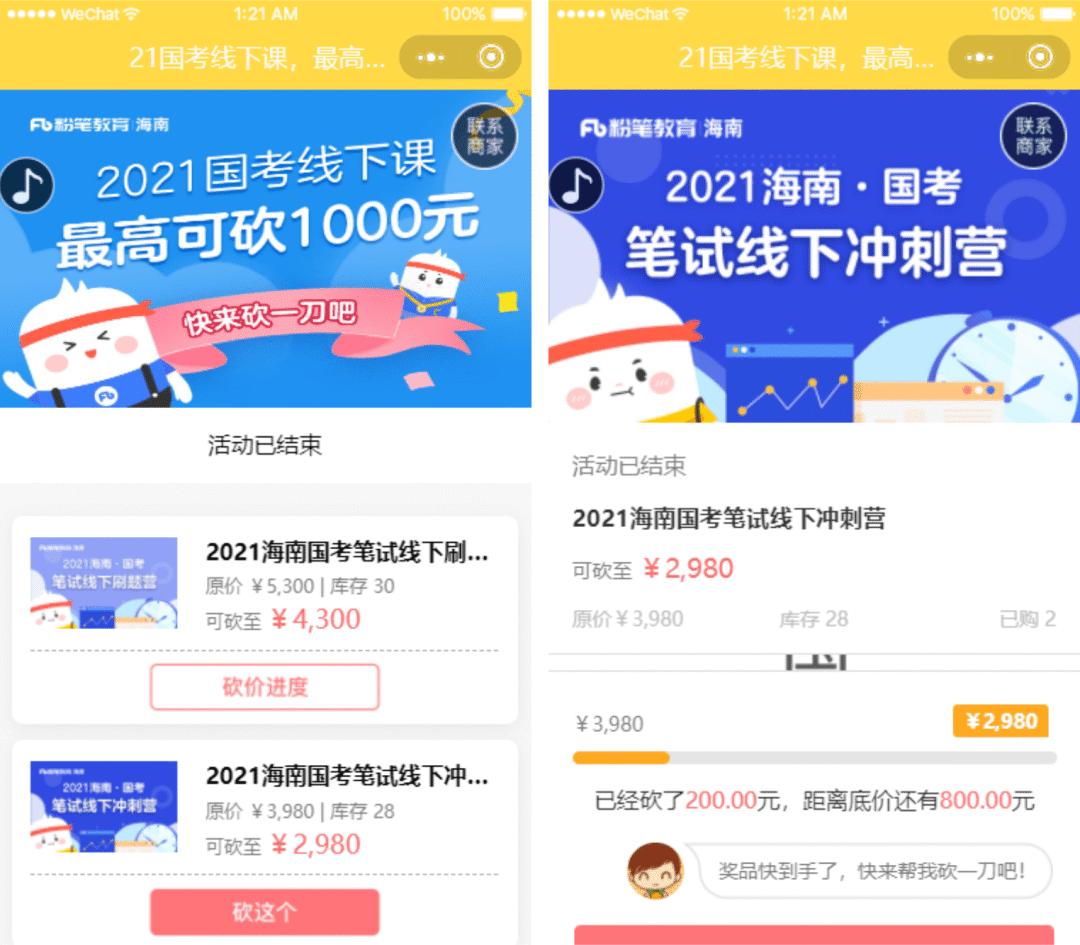
Task: Open the 2021海南国考笔试线下刷题营 card priced ¥4,300
Action: [x=265, y=584]
